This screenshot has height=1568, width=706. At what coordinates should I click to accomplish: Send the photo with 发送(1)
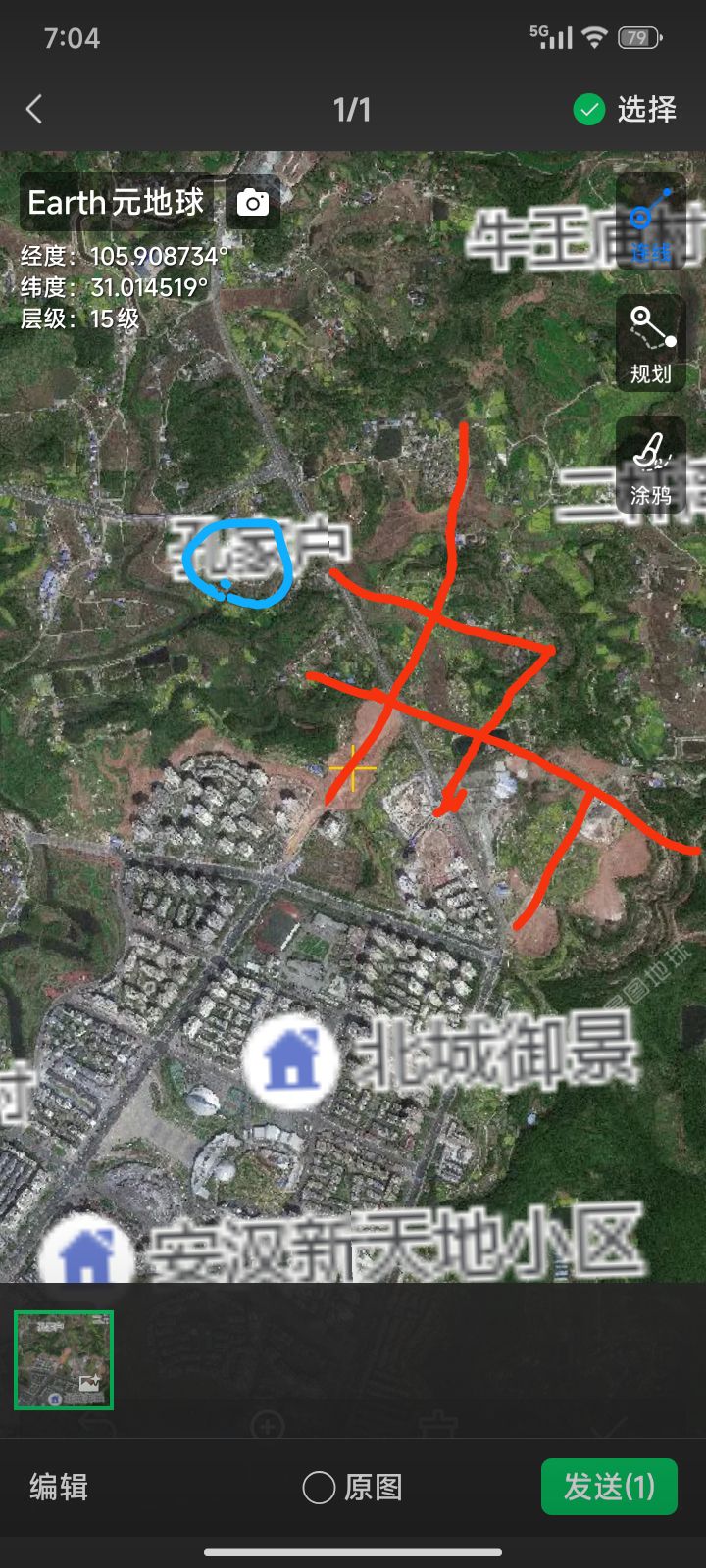pos(609,1487)
